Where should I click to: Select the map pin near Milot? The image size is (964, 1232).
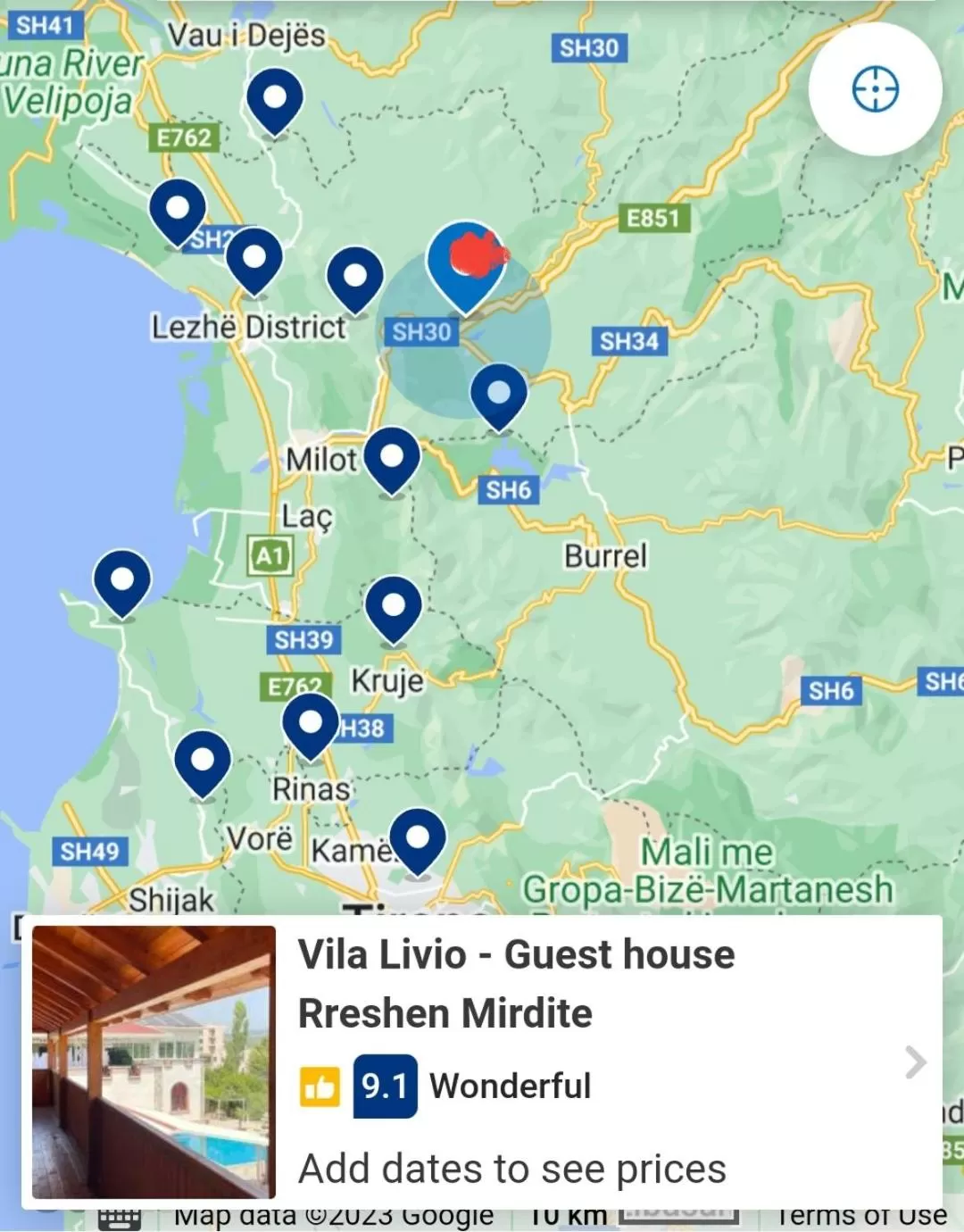click(x=390, y=457)
